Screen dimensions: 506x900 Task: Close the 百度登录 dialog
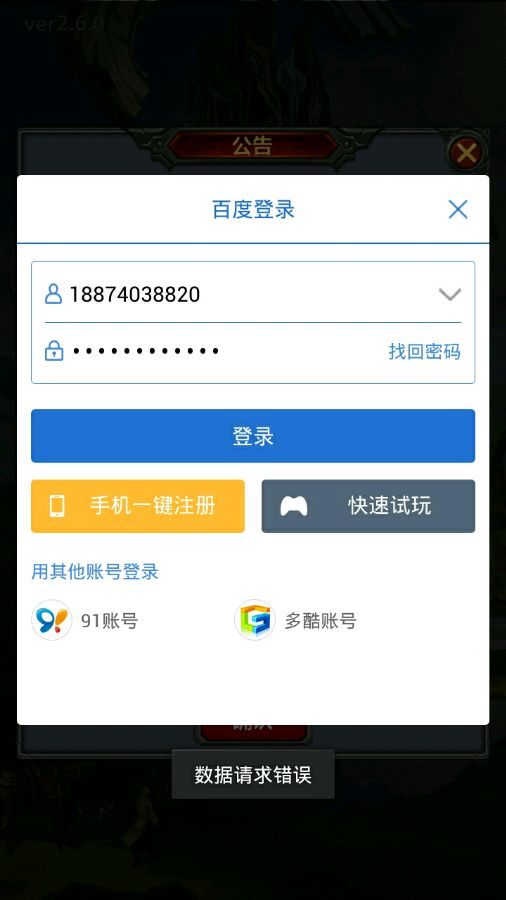click(458, 210)
